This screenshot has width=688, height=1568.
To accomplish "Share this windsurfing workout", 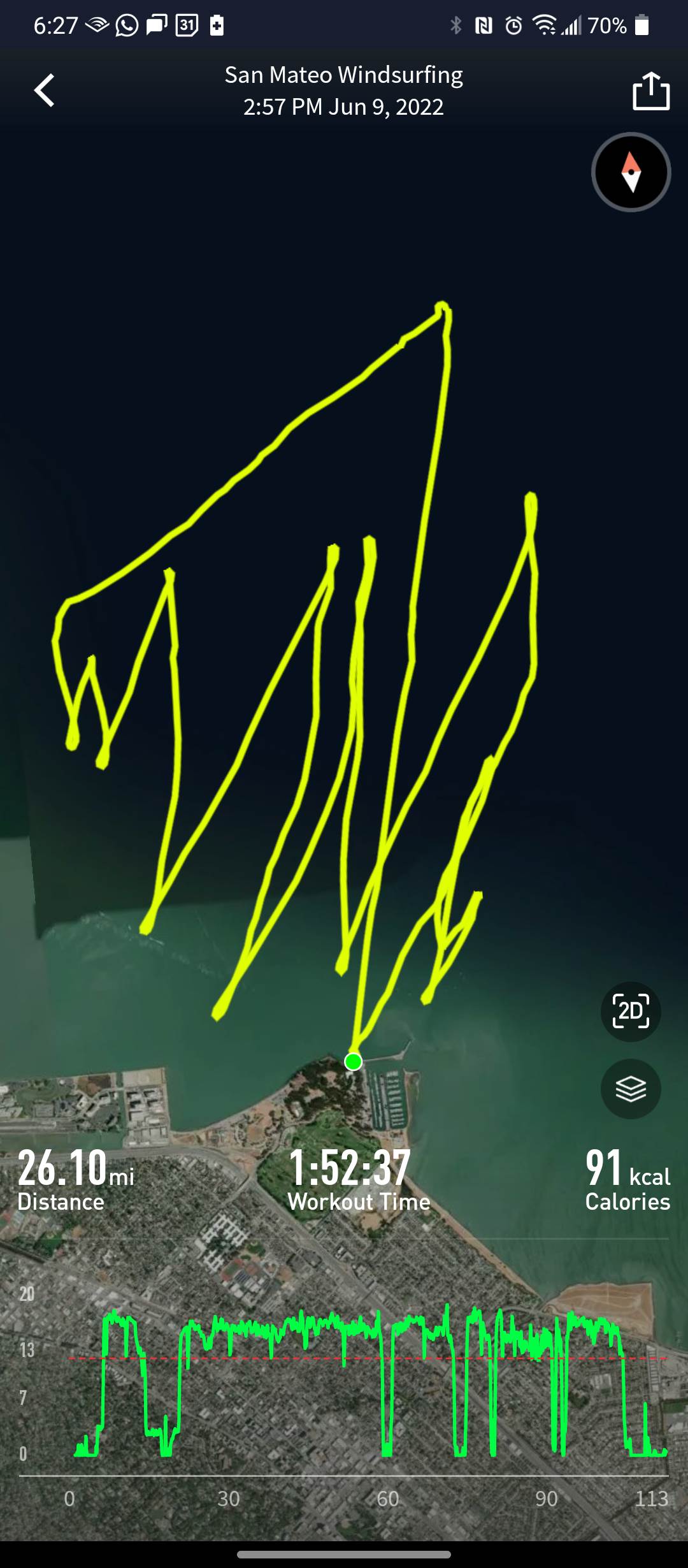I will coord(650,91).
